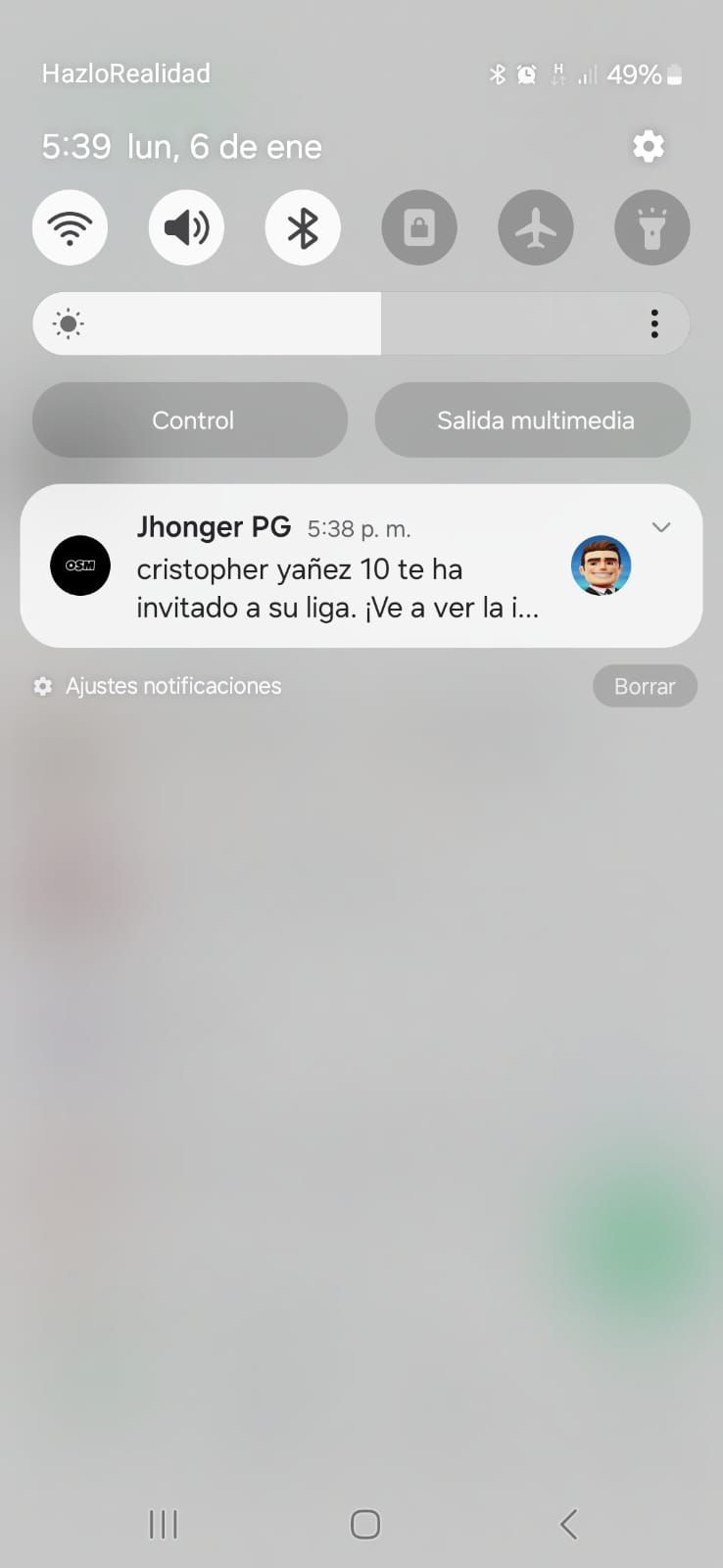This screenshot has height=1568, width=723.
Task: Enable the screen rotation lock toggle
Action: 419,227
